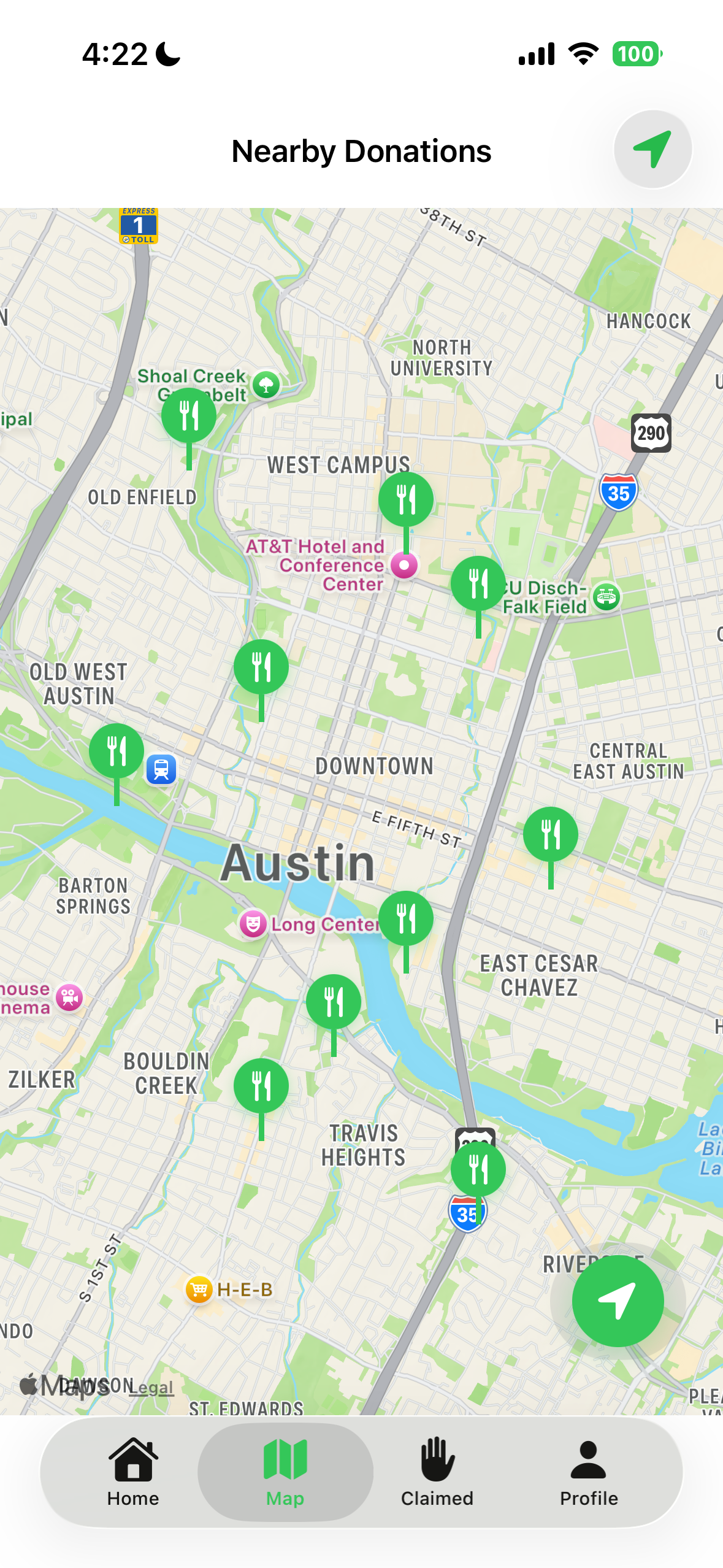Tap the donation pin northwest of Downtown label
Screen dimensions: 723x1568
click(x=261, y=667)
